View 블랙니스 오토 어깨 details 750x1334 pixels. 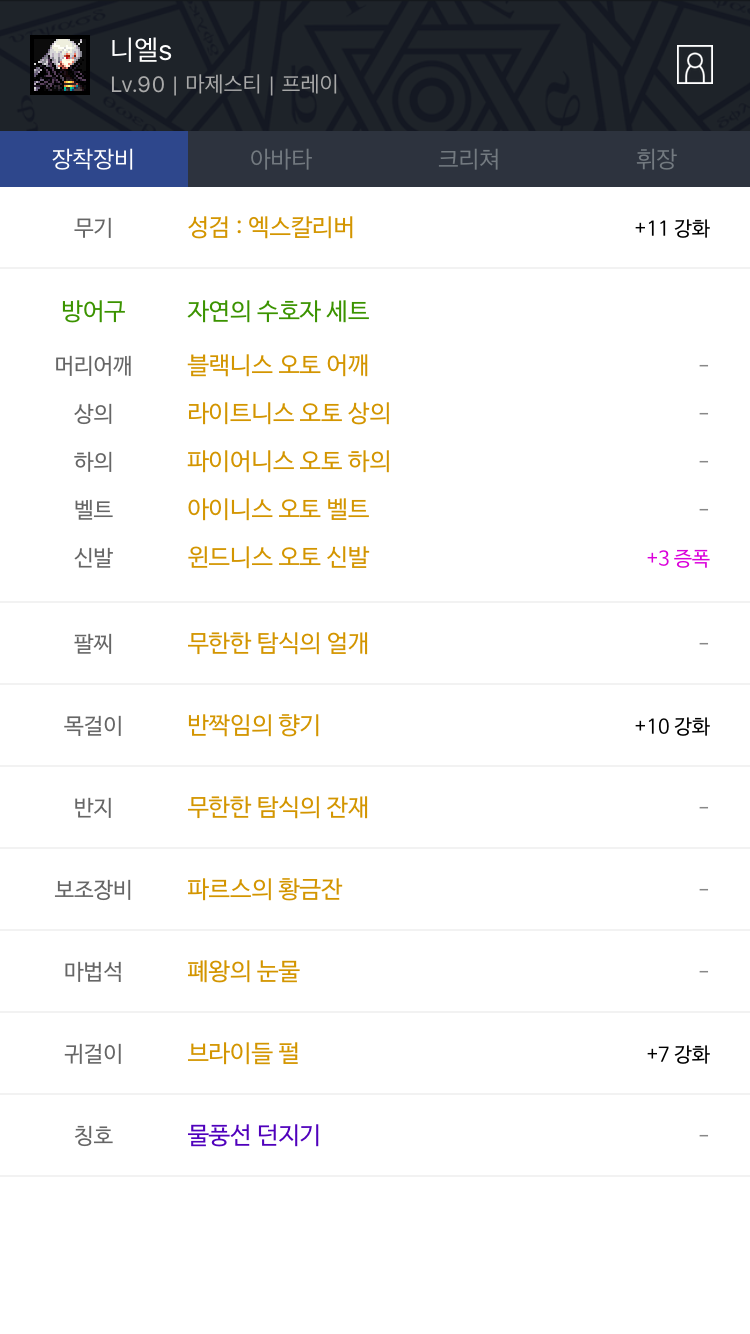[x=278, y=365]
